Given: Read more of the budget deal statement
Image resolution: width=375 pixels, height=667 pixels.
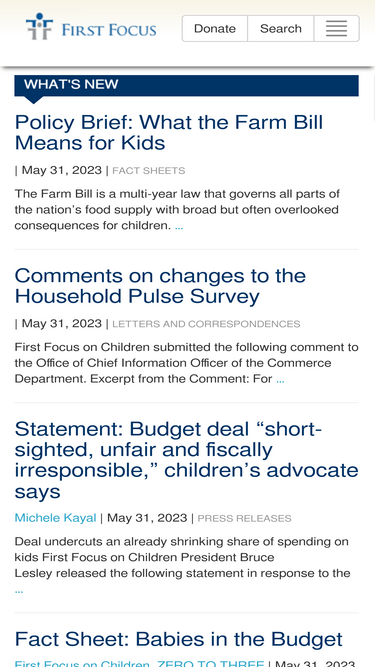Looking at the screenshot, I should tap(19, 590).
